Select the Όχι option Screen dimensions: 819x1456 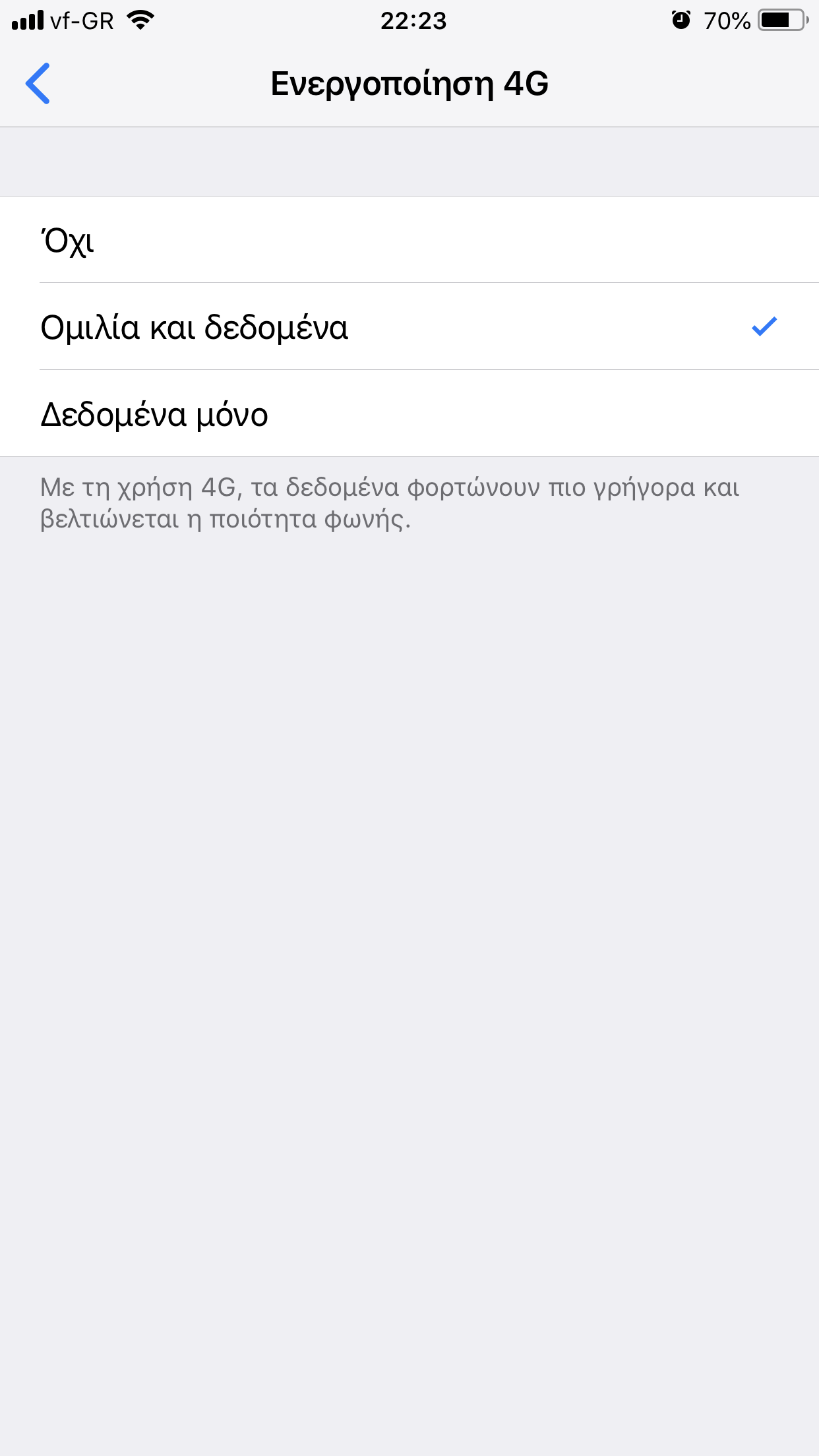pyautogui.click(x=409, y=240)
